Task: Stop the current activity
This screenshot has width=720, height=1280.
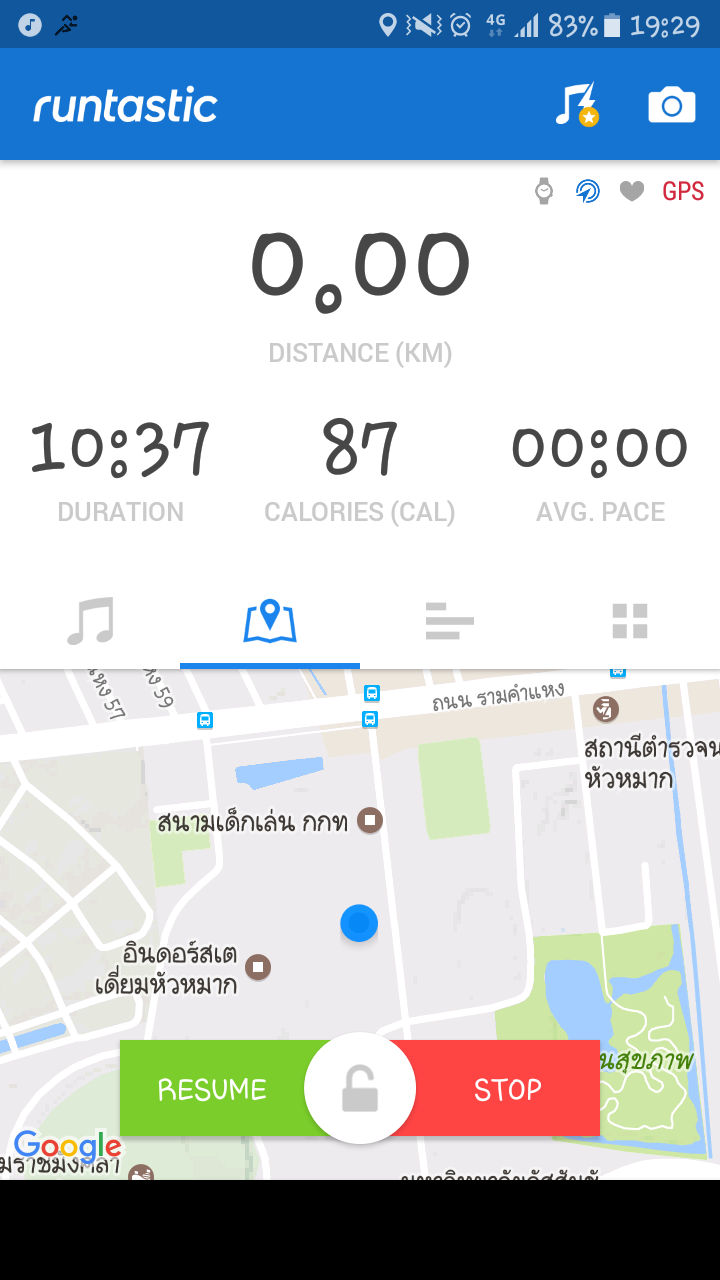Action: [507, 1088]
